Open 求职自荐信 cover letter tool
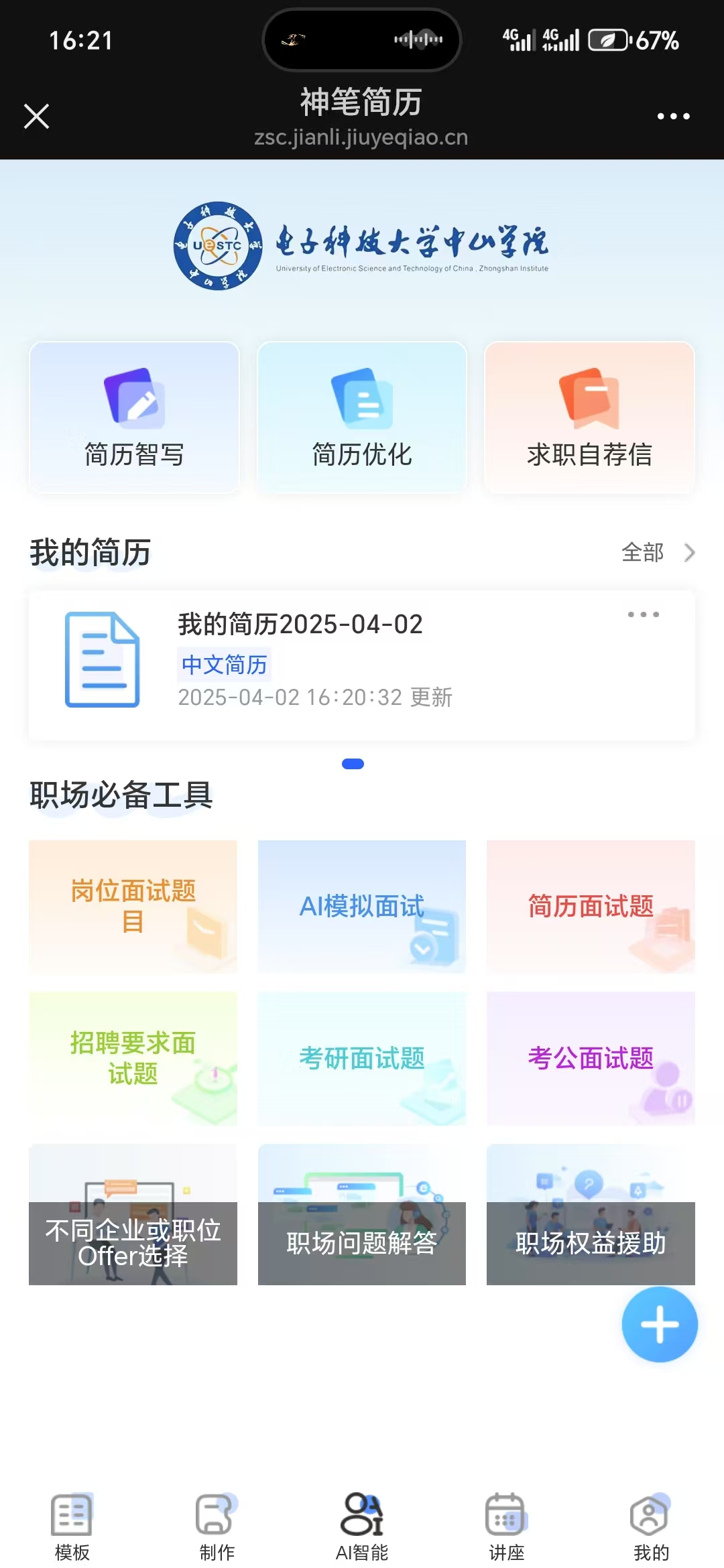Screen dimensions: 724x1568 (x=589, y=417)
